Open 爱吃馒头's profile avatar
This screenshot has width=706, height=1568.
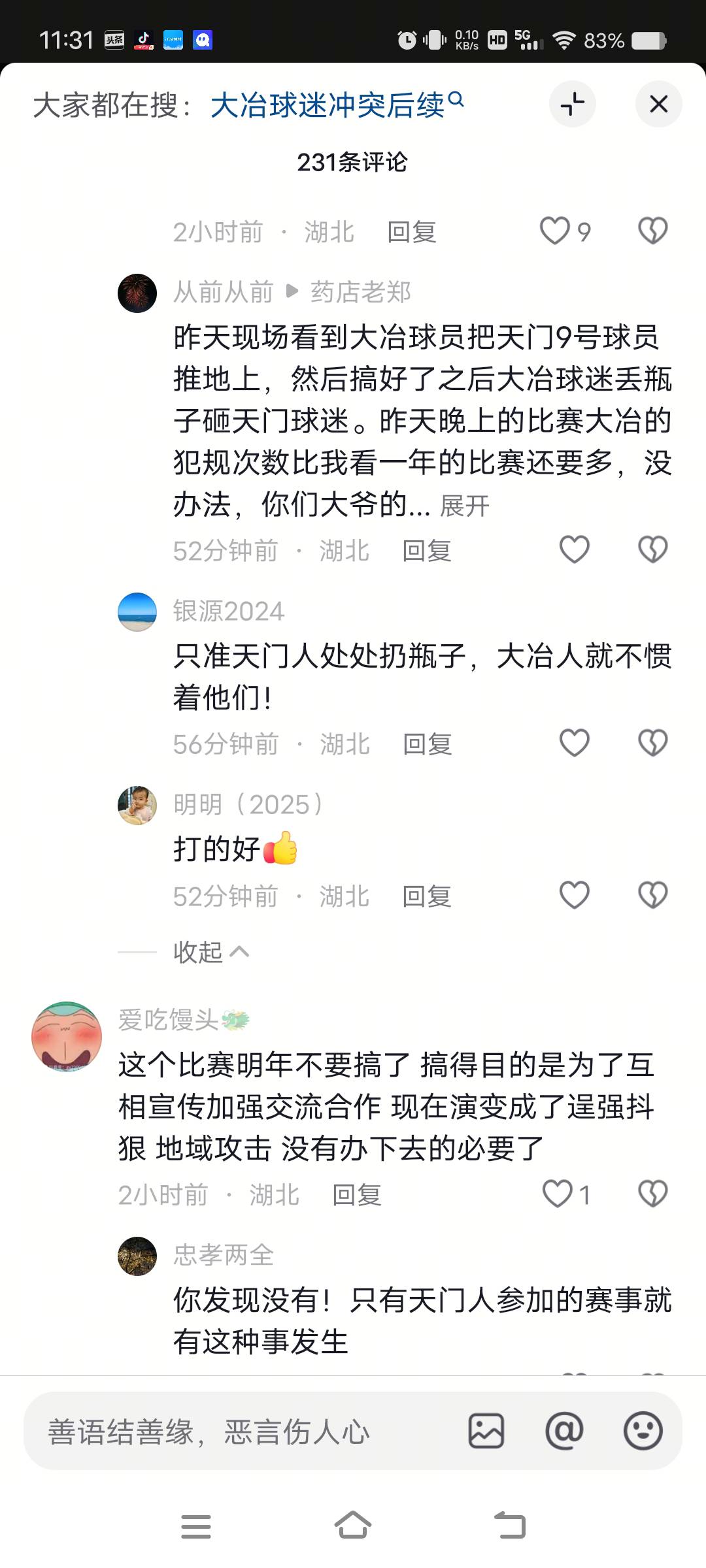[67, 1037]
